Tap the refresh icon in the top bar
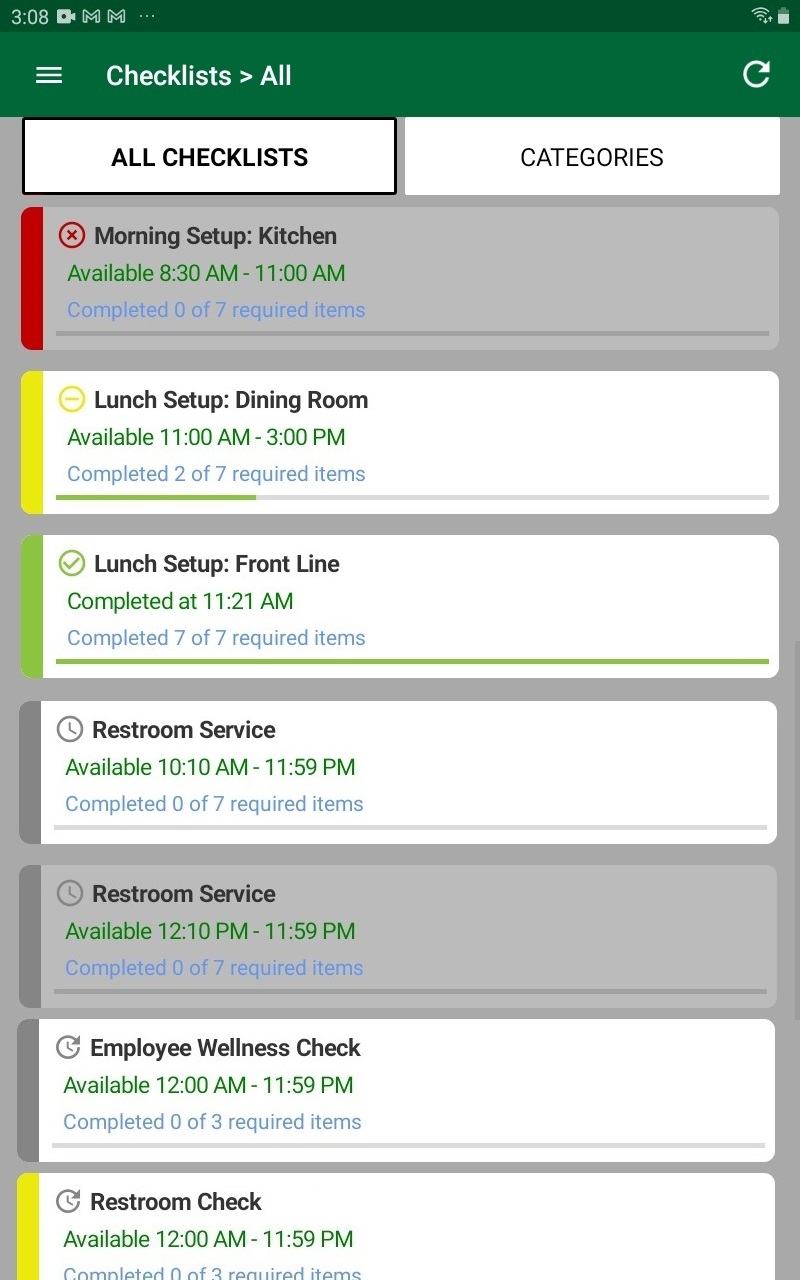The image size is (800, 1280). pyautogui.click(x=756, y=74)
